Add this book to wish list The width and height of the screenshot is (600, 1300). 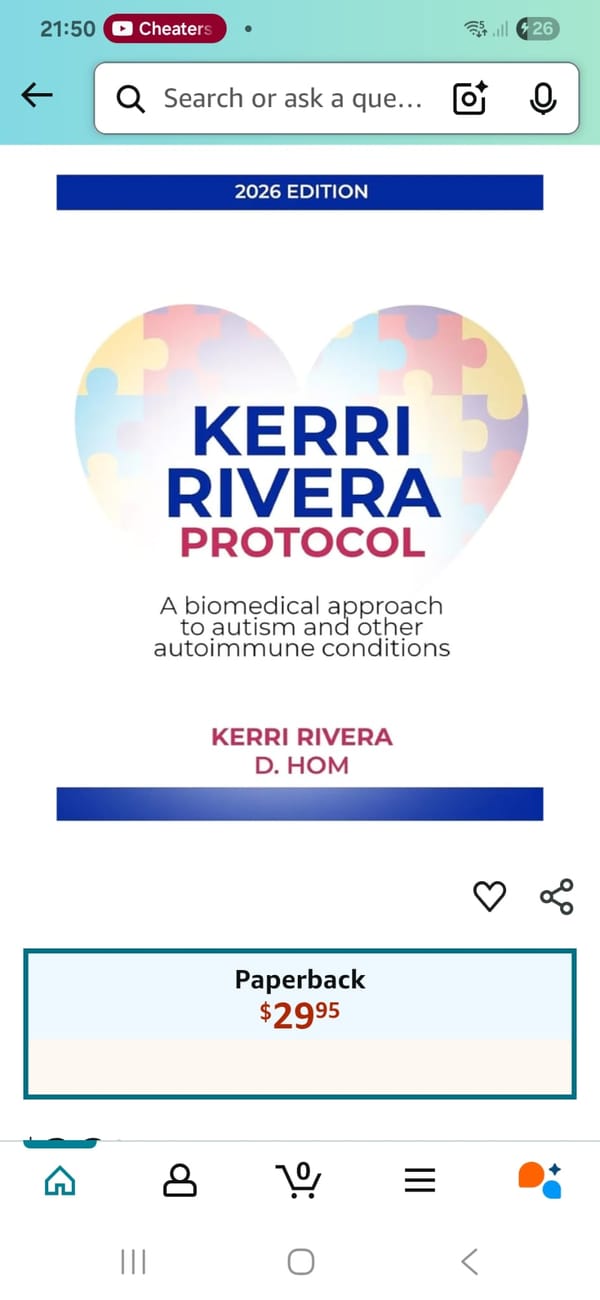489,896
